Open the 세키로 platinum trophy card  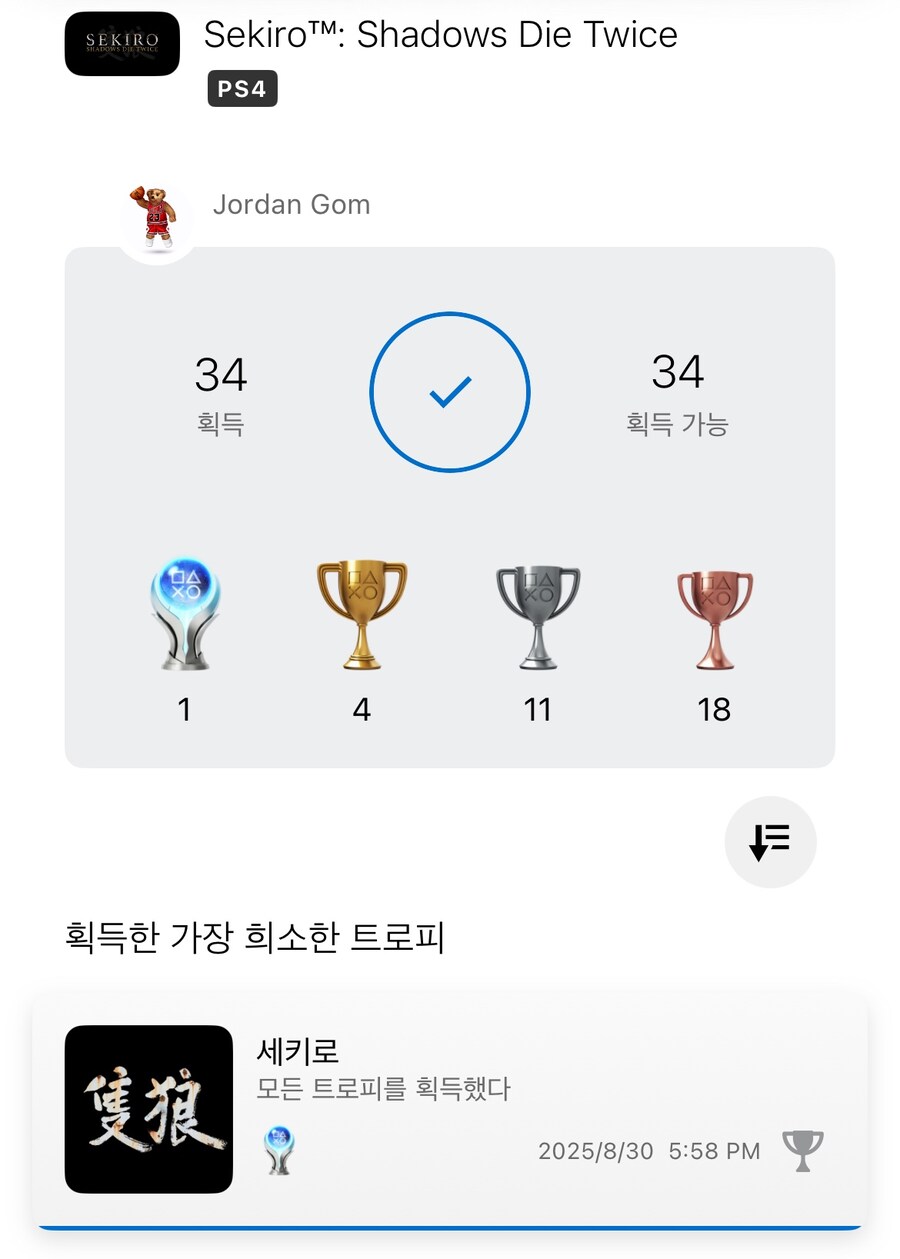pos(450,1108)
